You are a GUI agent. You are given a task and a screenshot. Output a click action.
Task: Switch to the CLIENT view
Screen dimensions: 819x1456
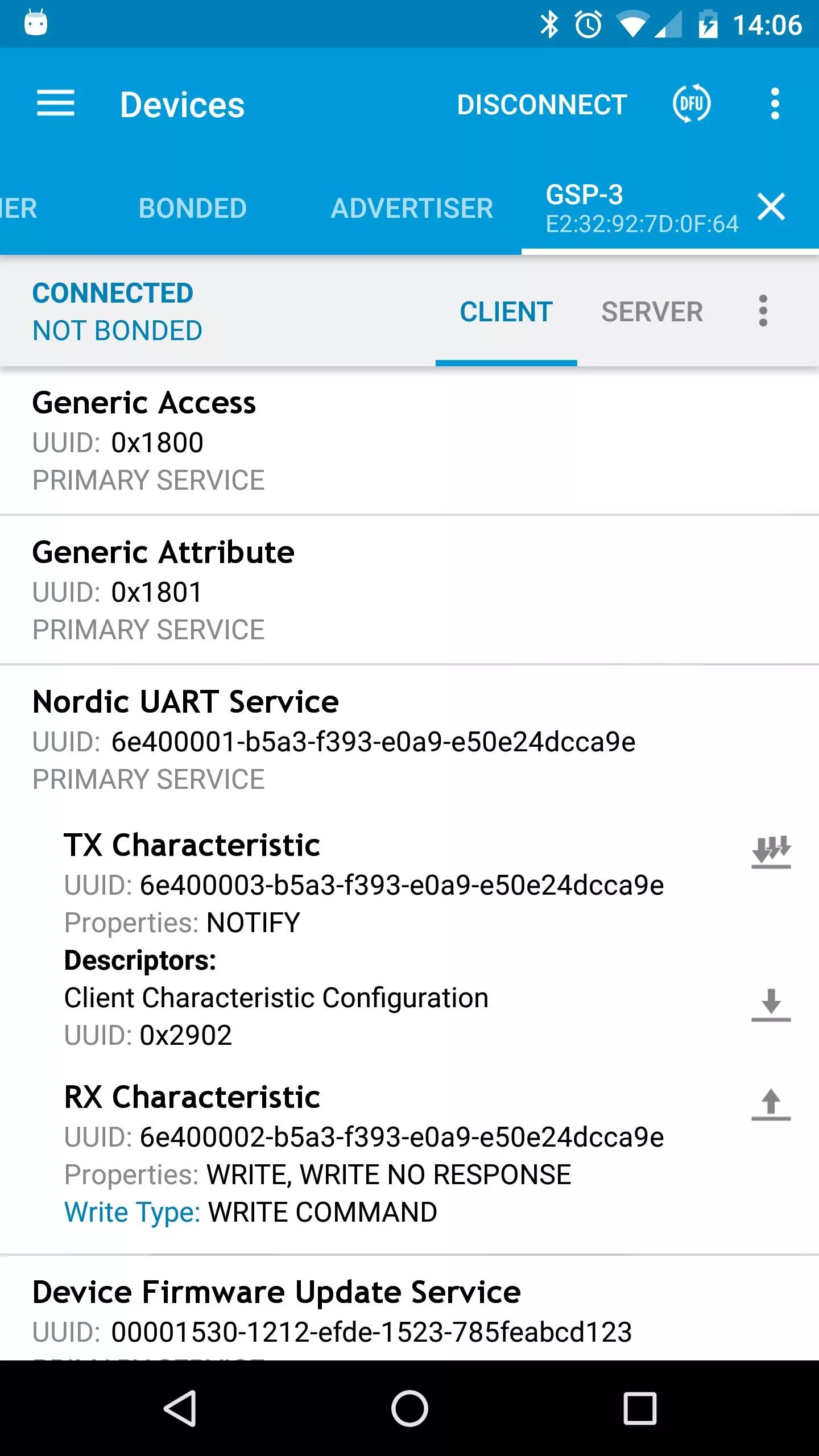pyautogui.click(x=506, y=312)
